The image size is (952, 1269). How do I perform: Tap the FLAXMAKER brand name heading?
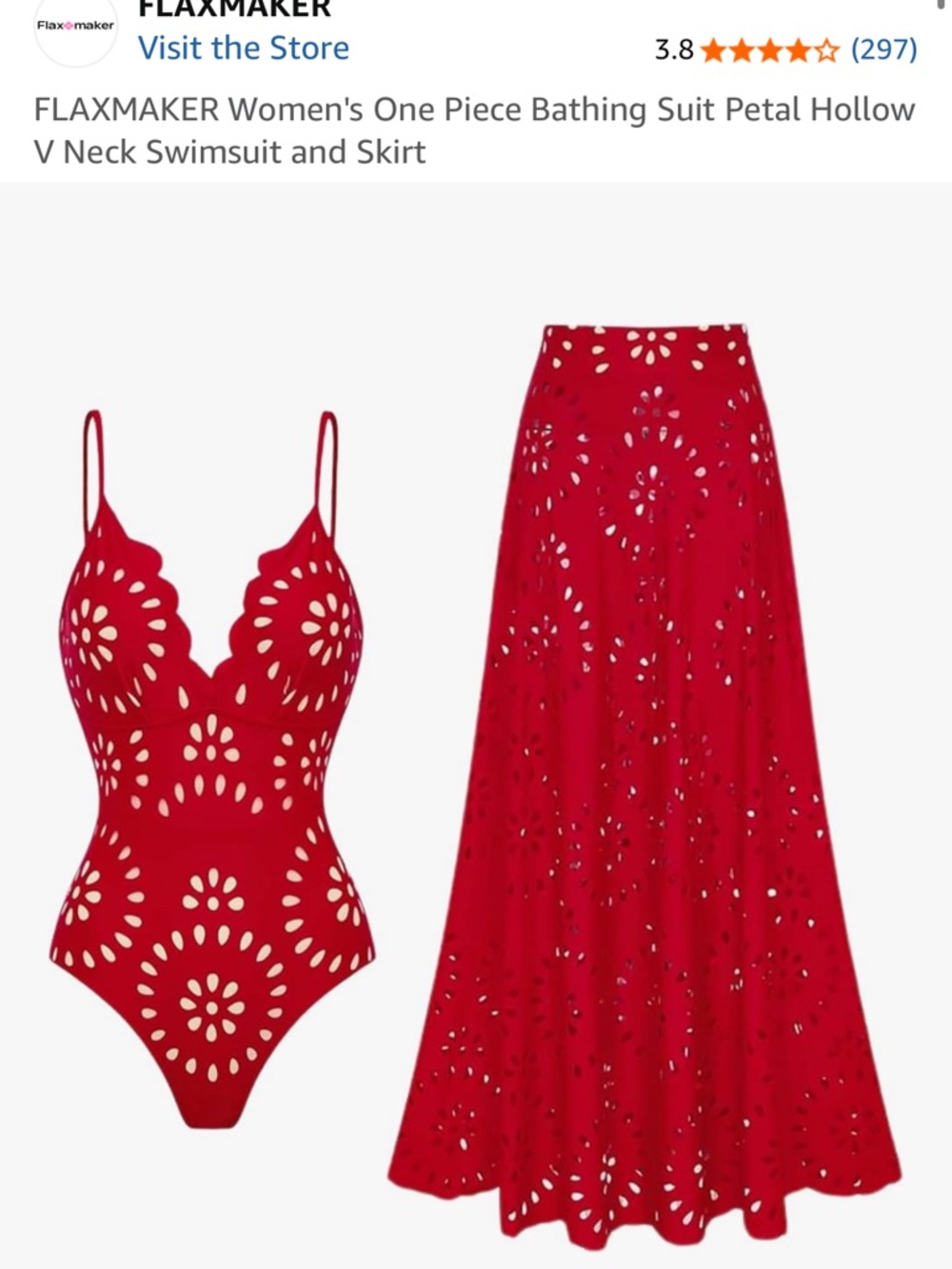coord(233,10)
